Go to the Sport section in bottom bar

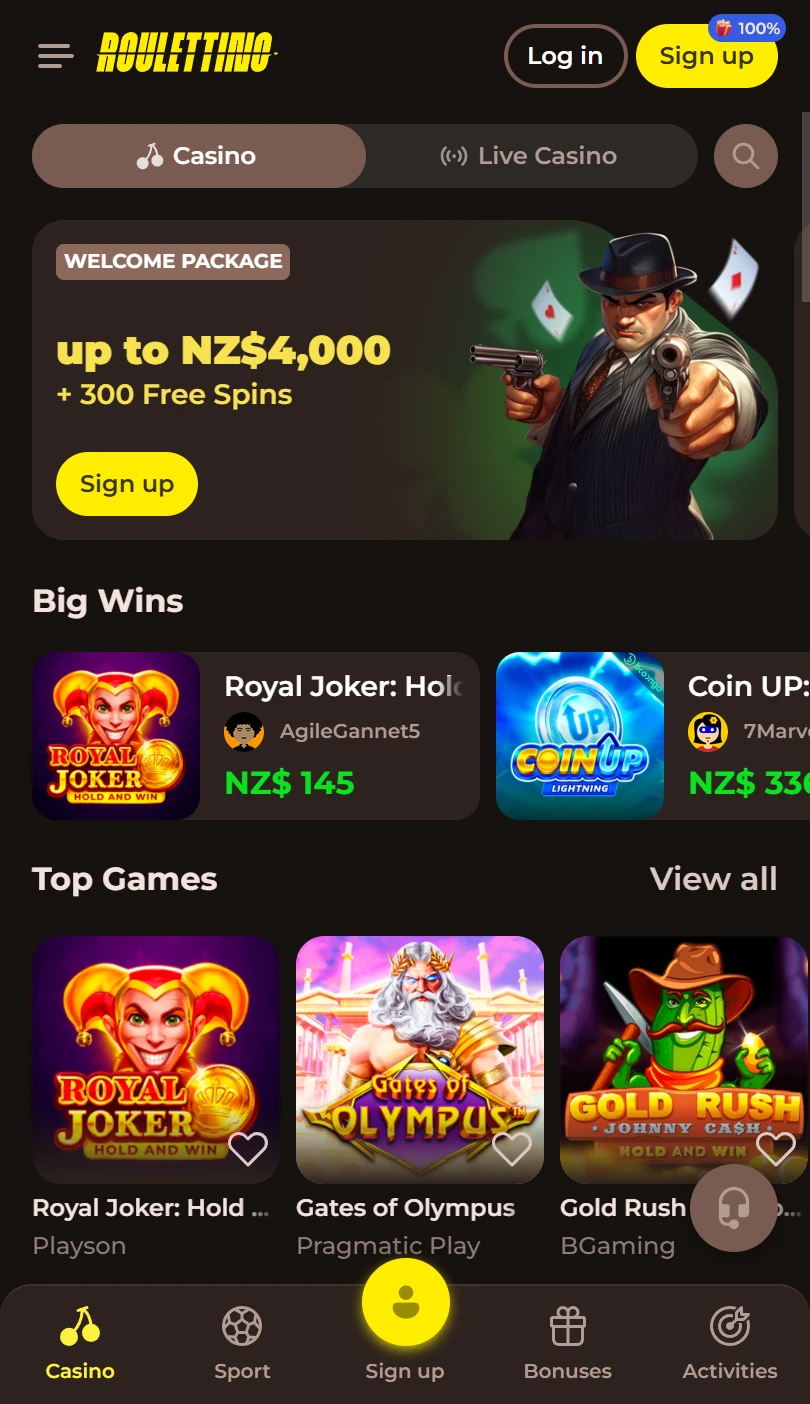(242, 1343)
